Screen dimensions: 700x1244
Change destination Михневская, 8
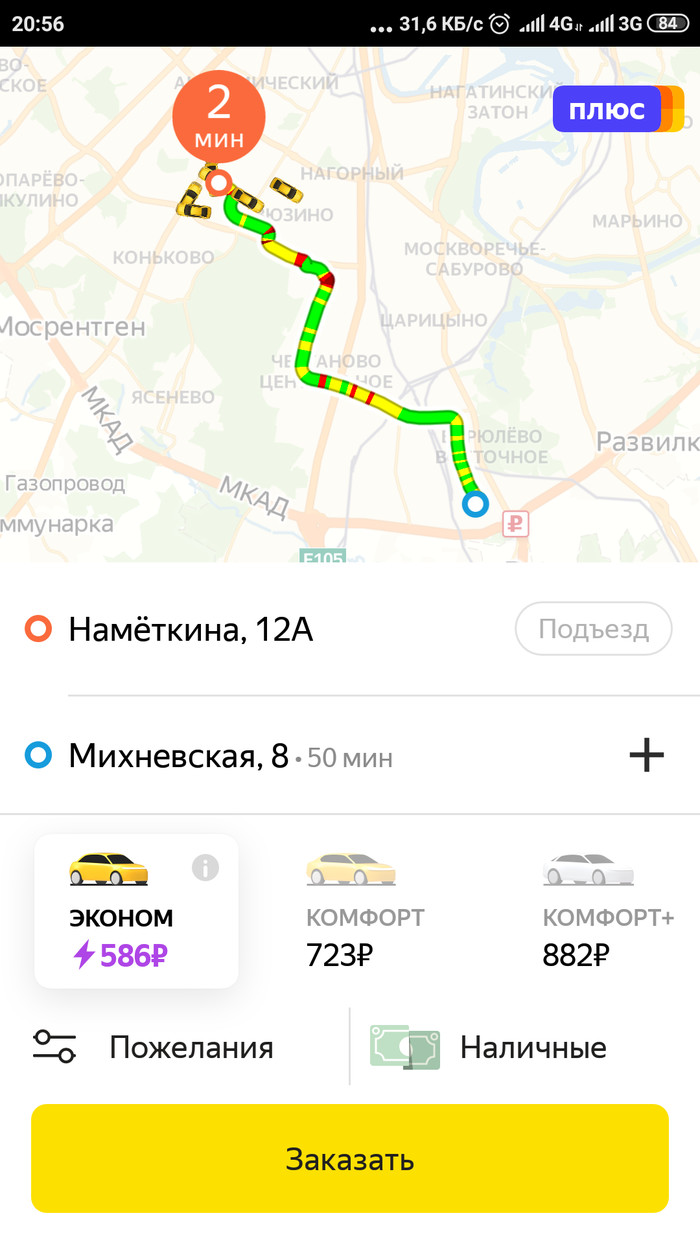[x=178, y=757]
